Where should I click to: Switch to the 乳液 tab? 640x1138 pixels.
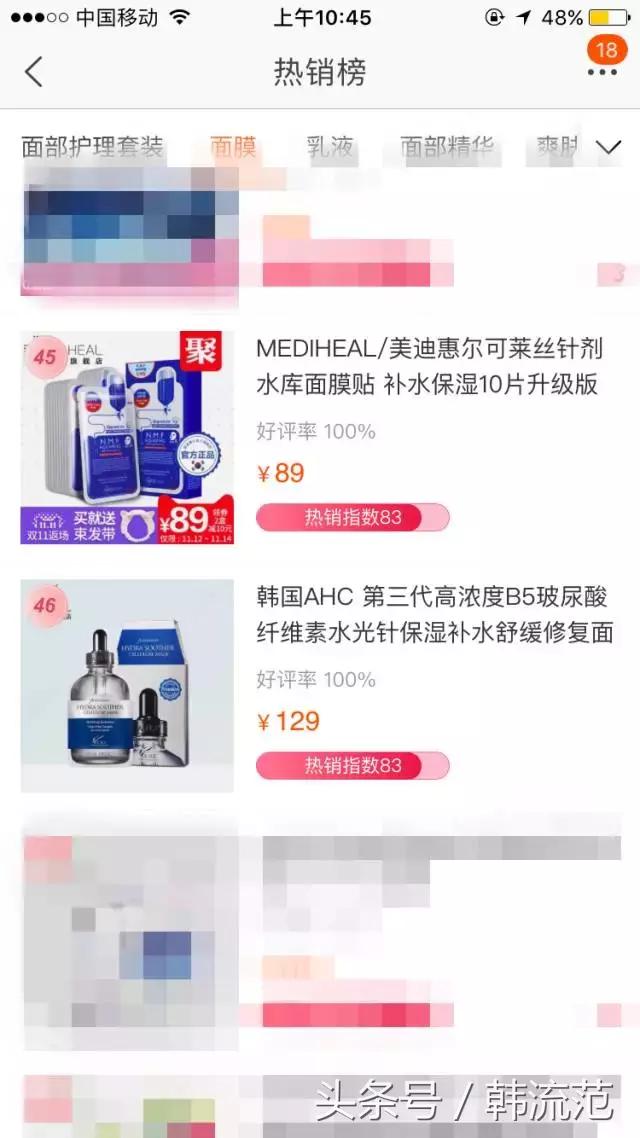coord(330,147)
